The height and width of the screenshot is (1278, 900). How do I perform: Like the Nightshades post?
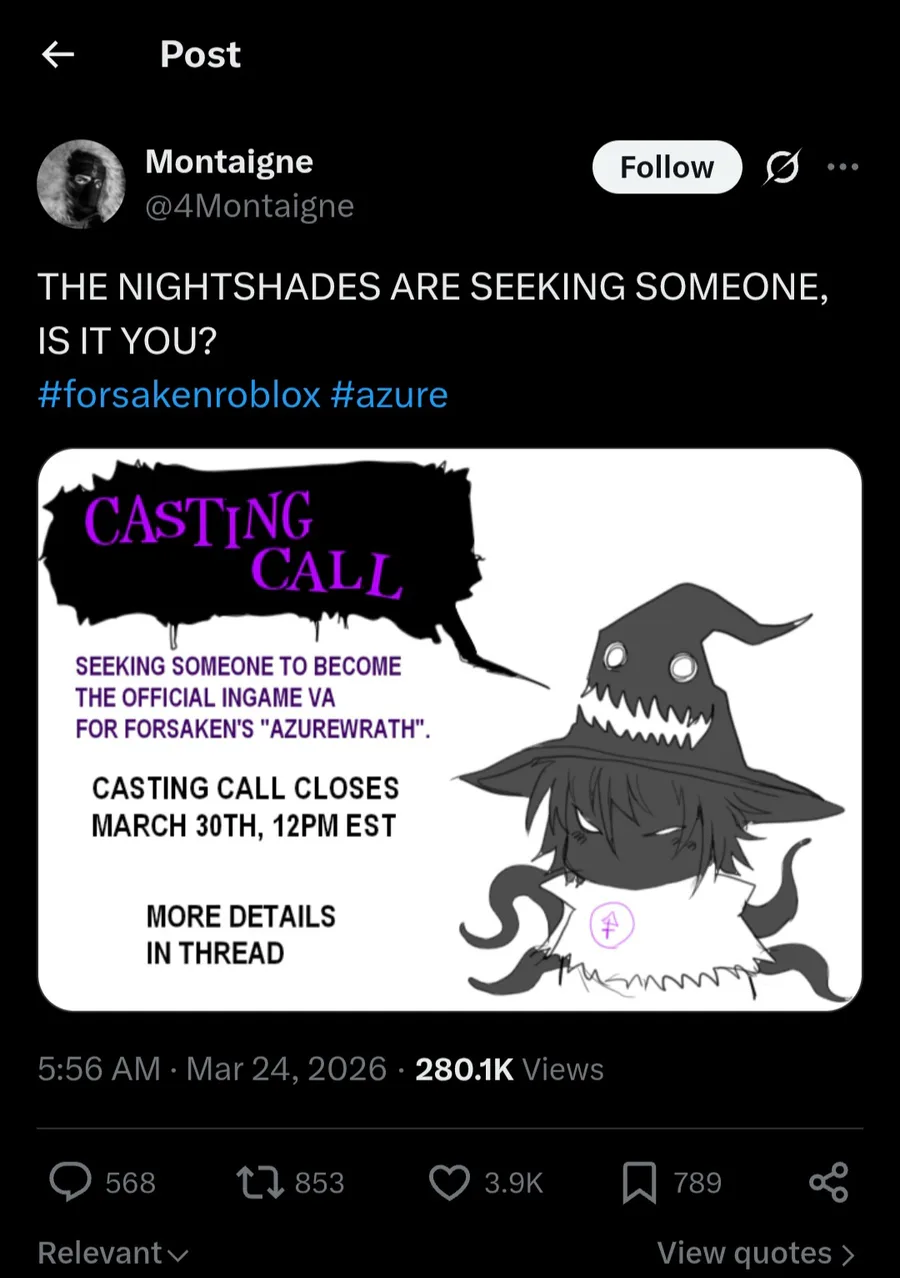click(x=450, y=1183)
